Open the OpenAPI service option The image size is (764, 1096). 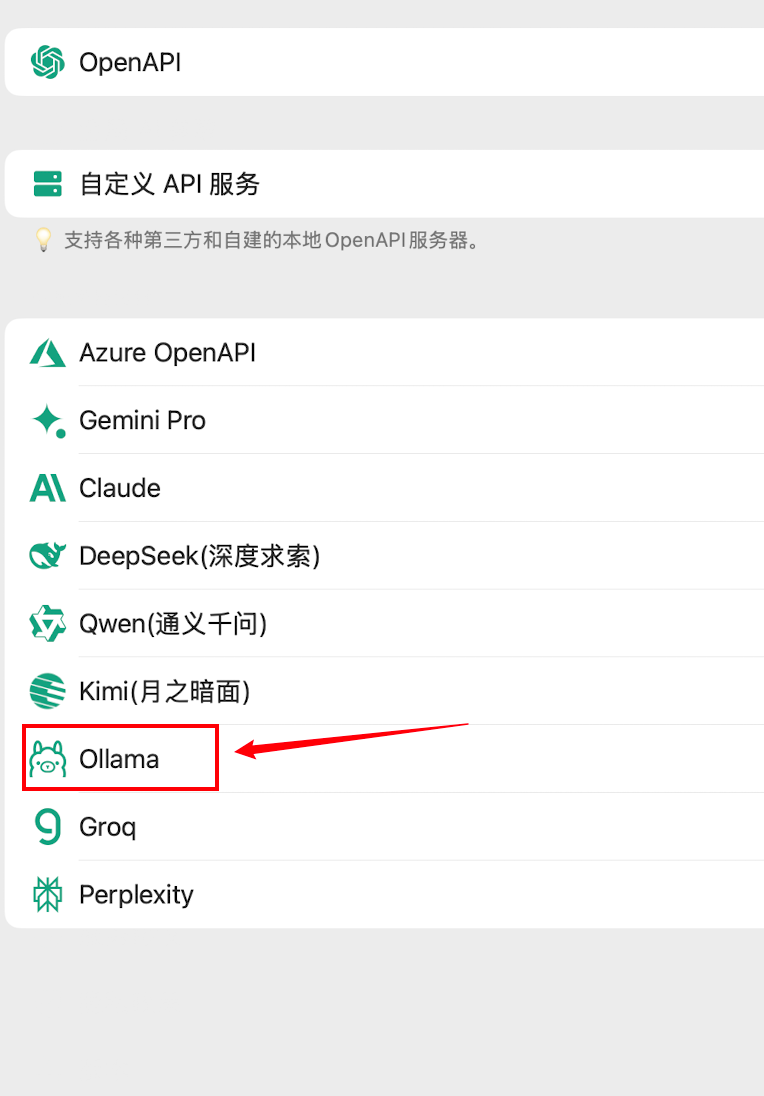coord(130,63)
